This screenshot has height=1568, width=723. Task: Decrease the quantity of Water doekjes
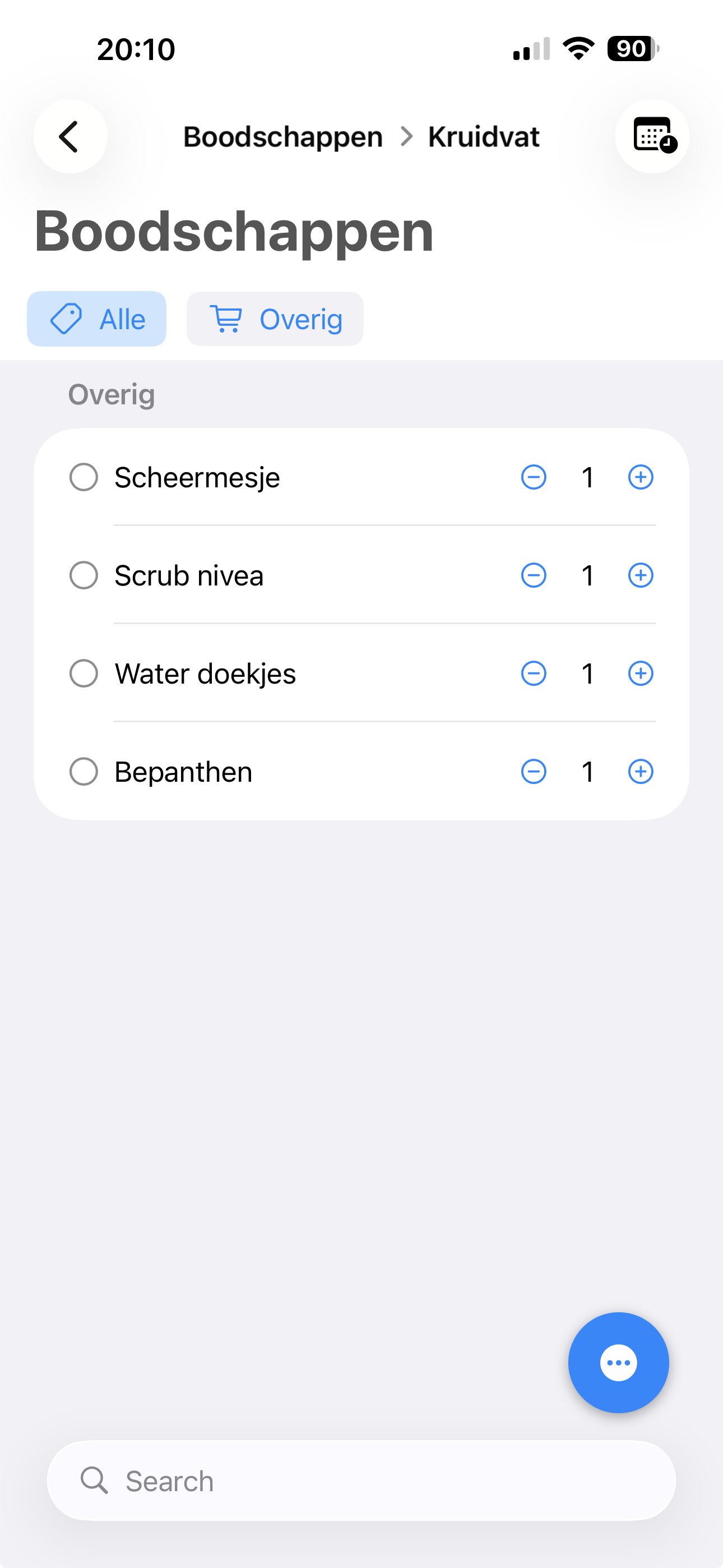pos(533,673)
